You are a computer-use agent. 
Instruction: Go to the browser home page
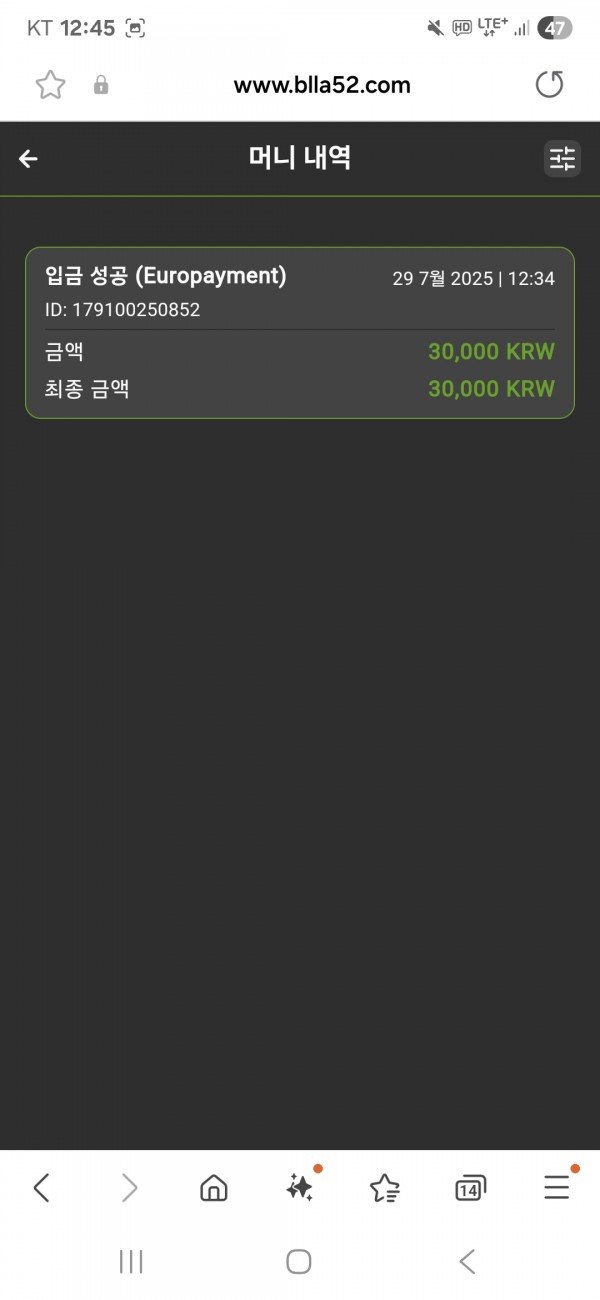point(213,1187)
